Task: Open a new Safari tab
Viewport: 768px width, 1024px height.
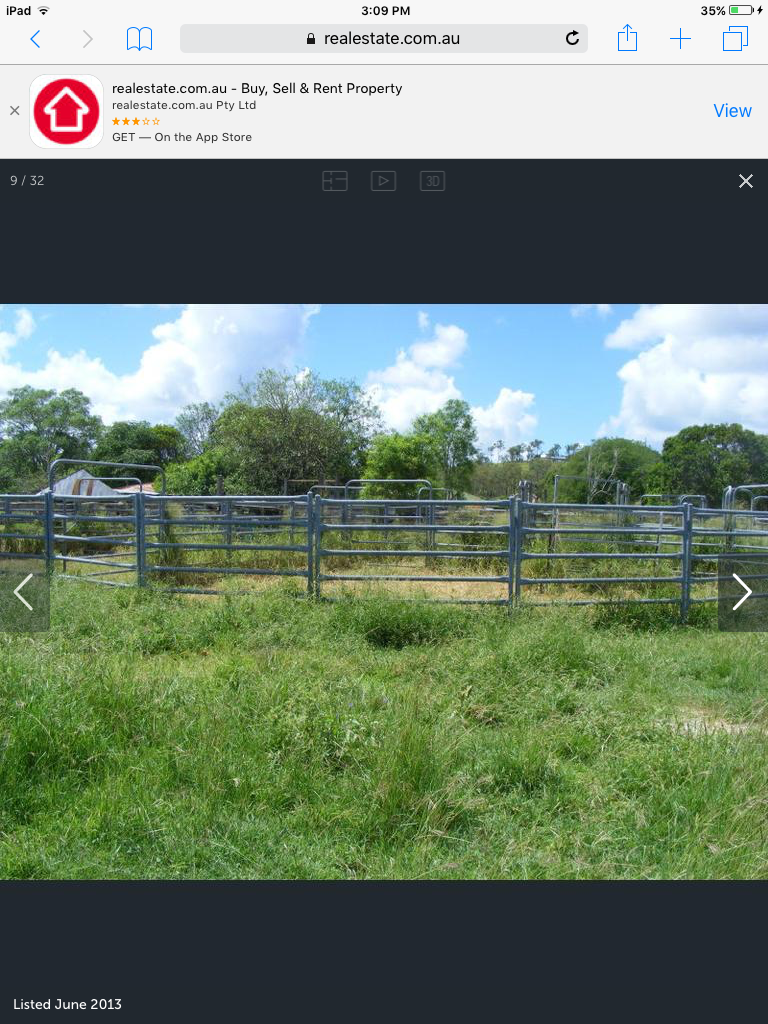Action: point(680,39)
